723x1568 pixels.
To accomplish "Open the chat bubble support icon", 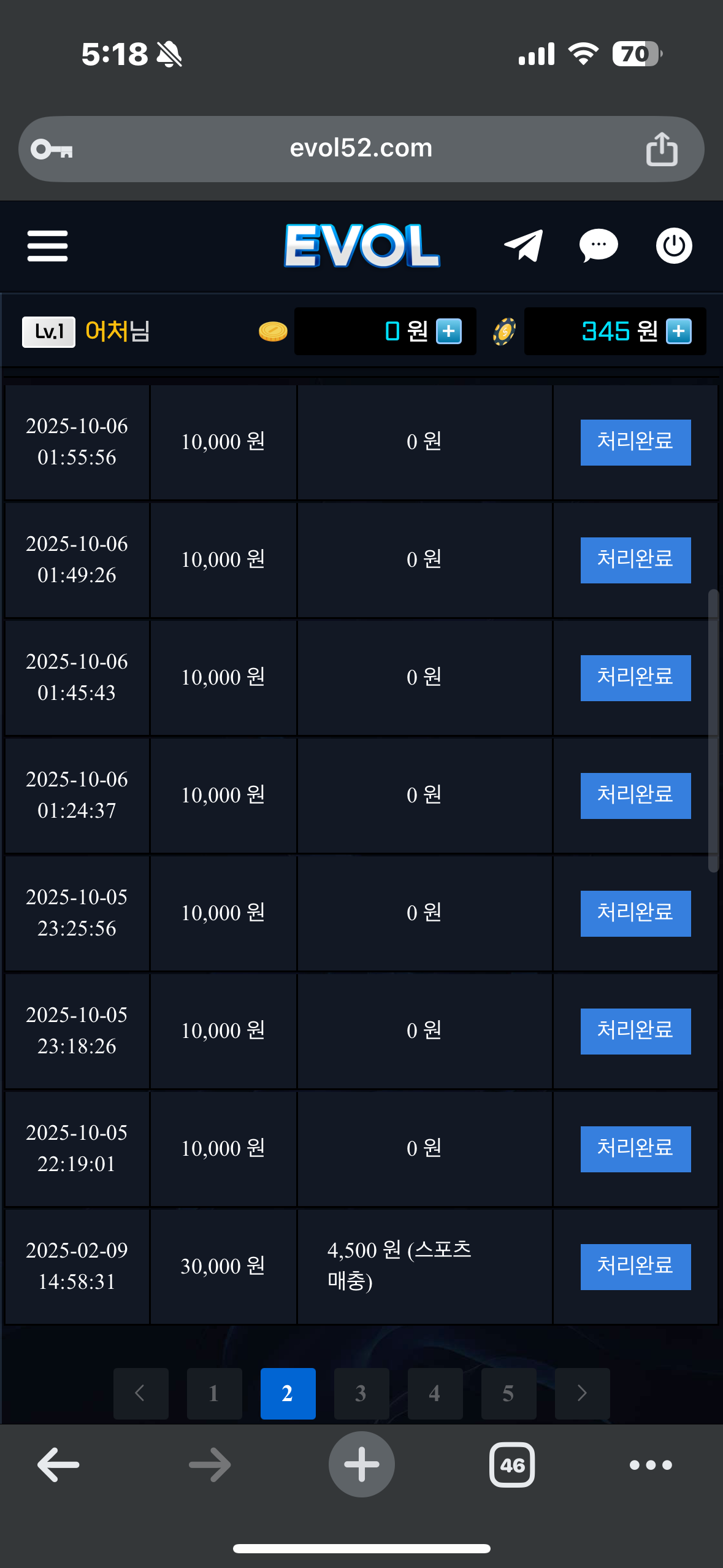I will (x=599, y=245).
